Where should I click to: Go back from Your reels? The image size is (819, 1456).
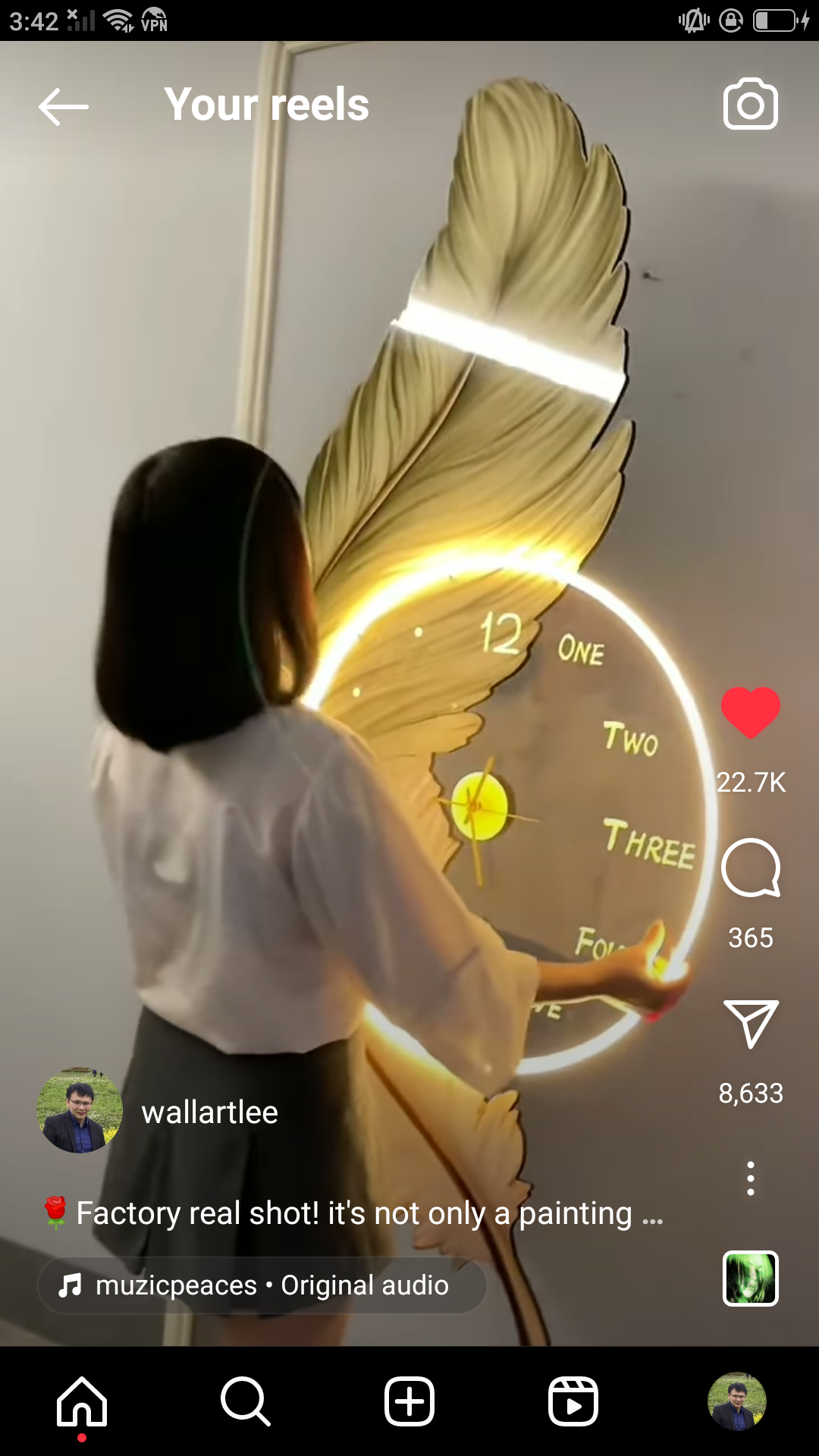click(64, 106)
